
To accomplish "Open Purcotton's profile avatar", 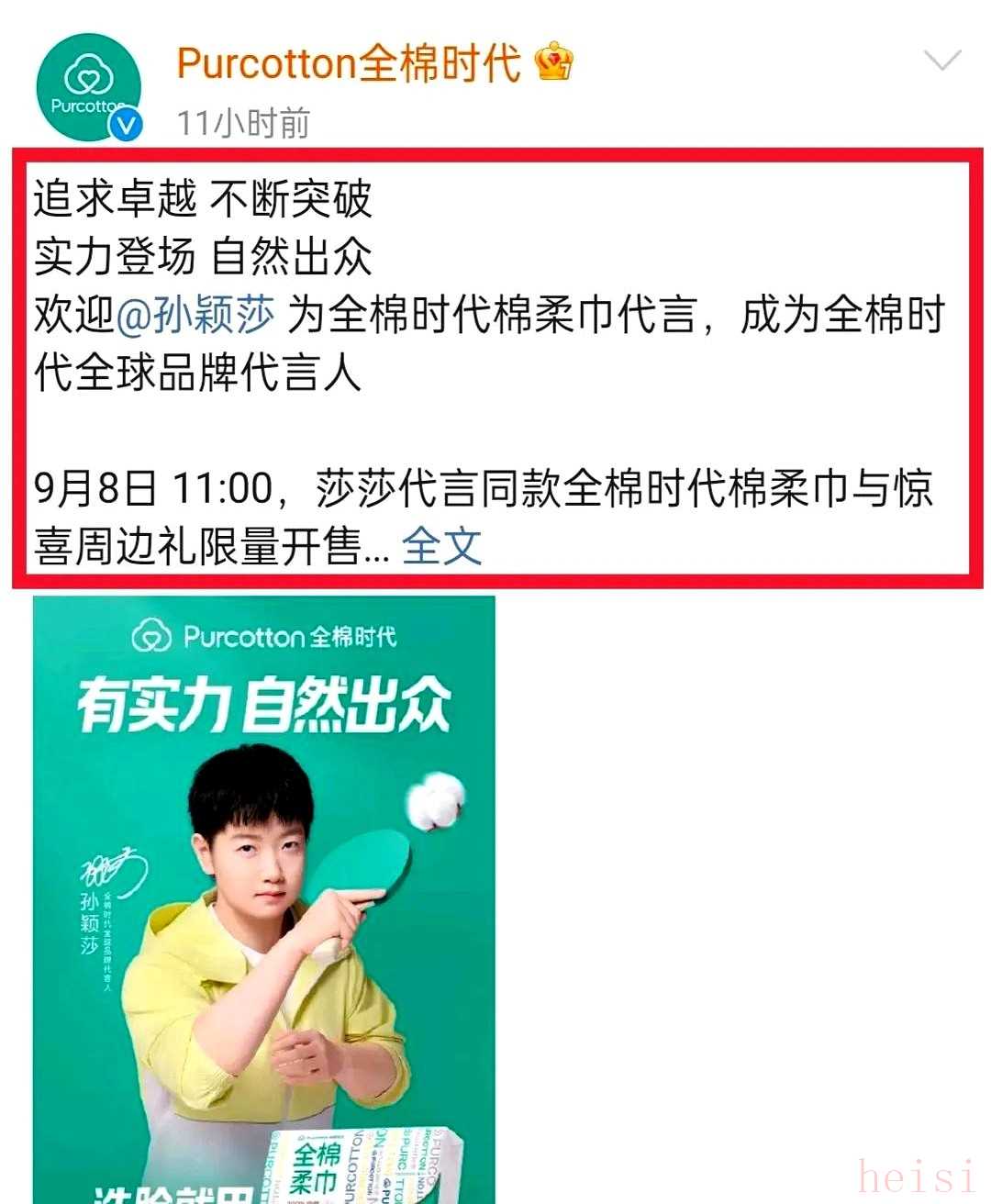I will pyautogui.click(x=89, y=88).
